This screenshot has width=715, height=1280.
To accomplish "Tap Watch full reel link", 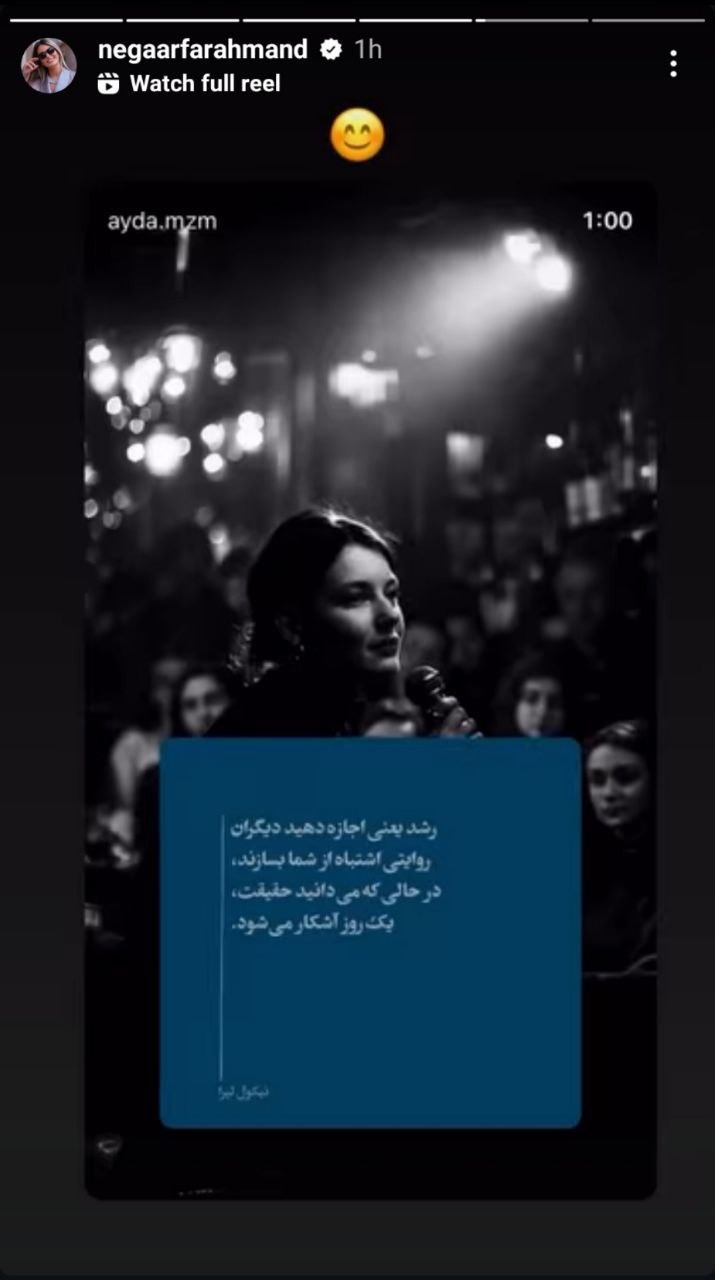I will click(x=204, y=84).
